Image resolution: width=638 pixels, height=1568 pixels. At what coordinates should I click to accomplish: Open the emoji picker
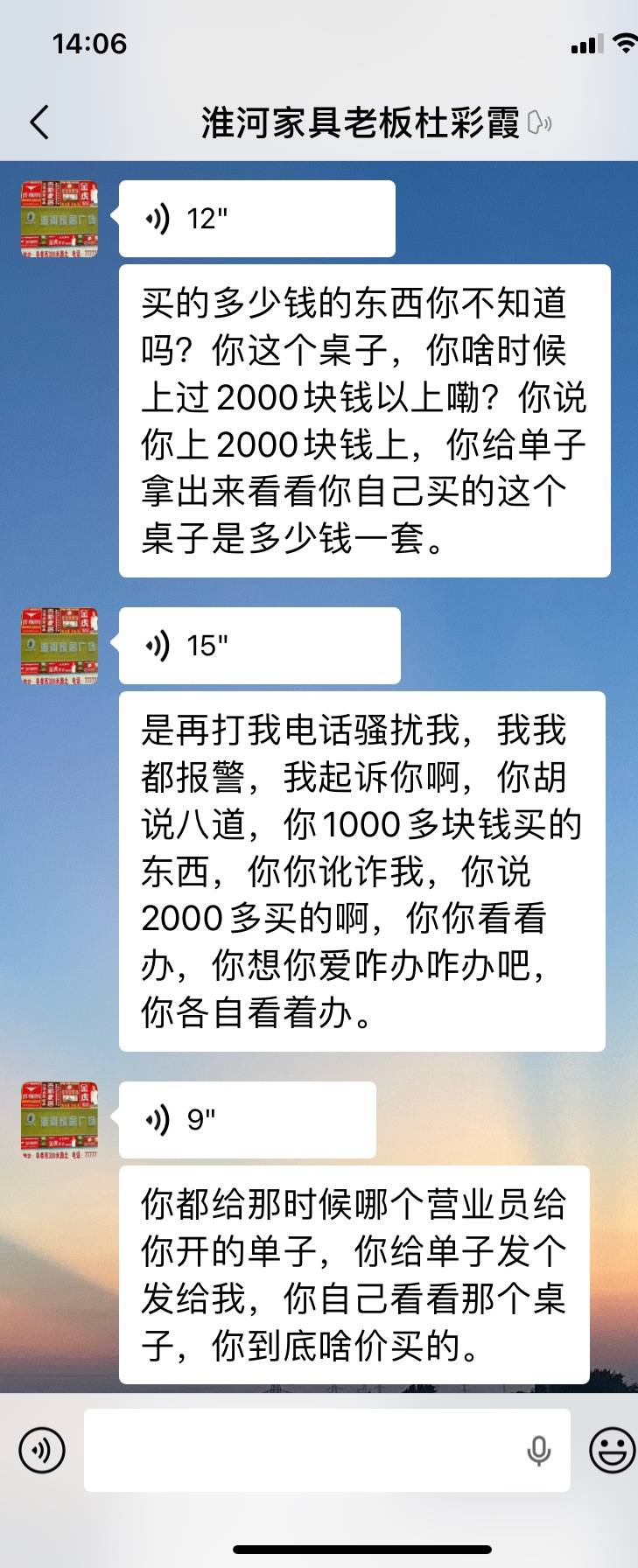[x=612, y=1450]
